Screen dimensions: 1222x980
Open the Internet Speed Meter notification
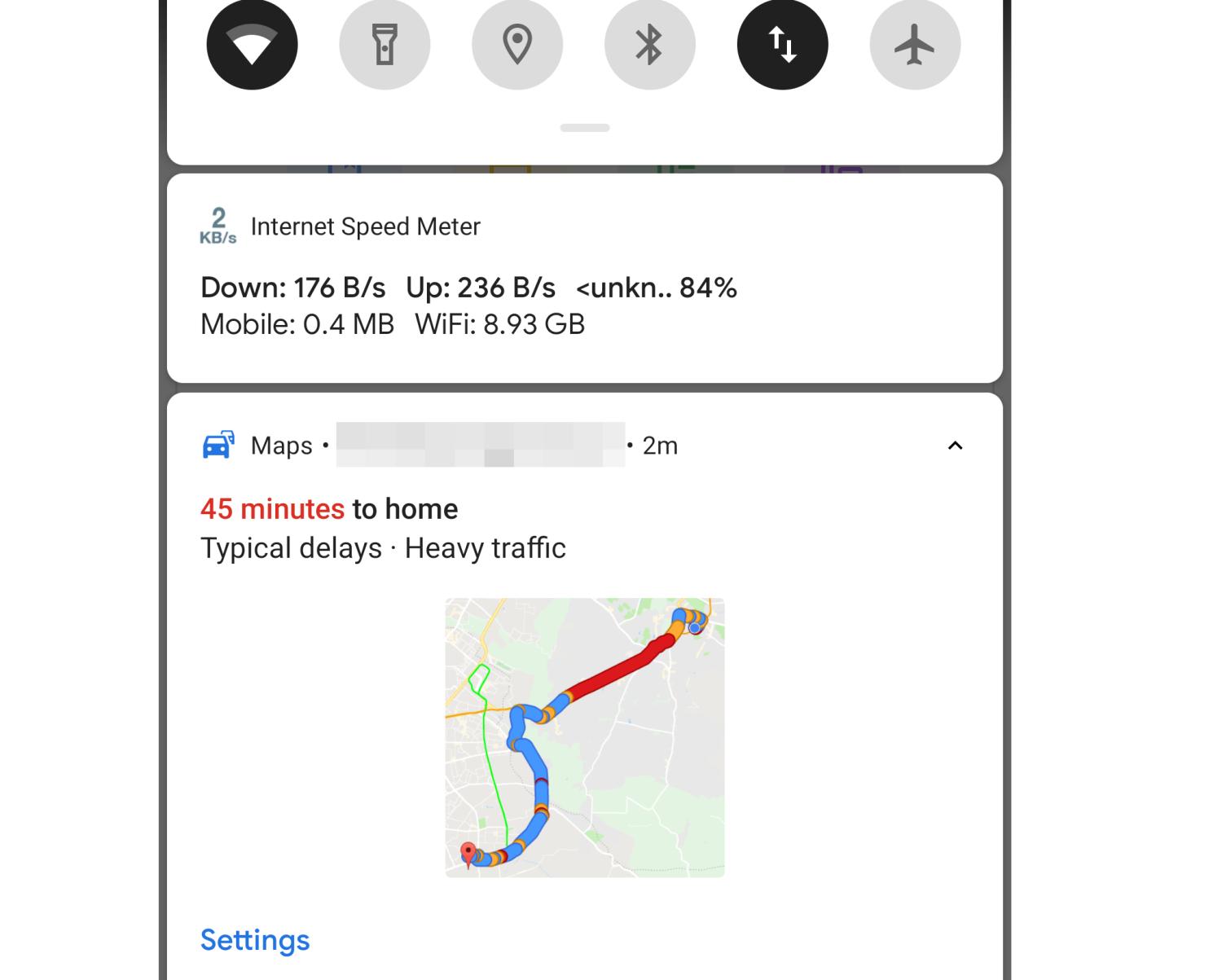point(584,279)
